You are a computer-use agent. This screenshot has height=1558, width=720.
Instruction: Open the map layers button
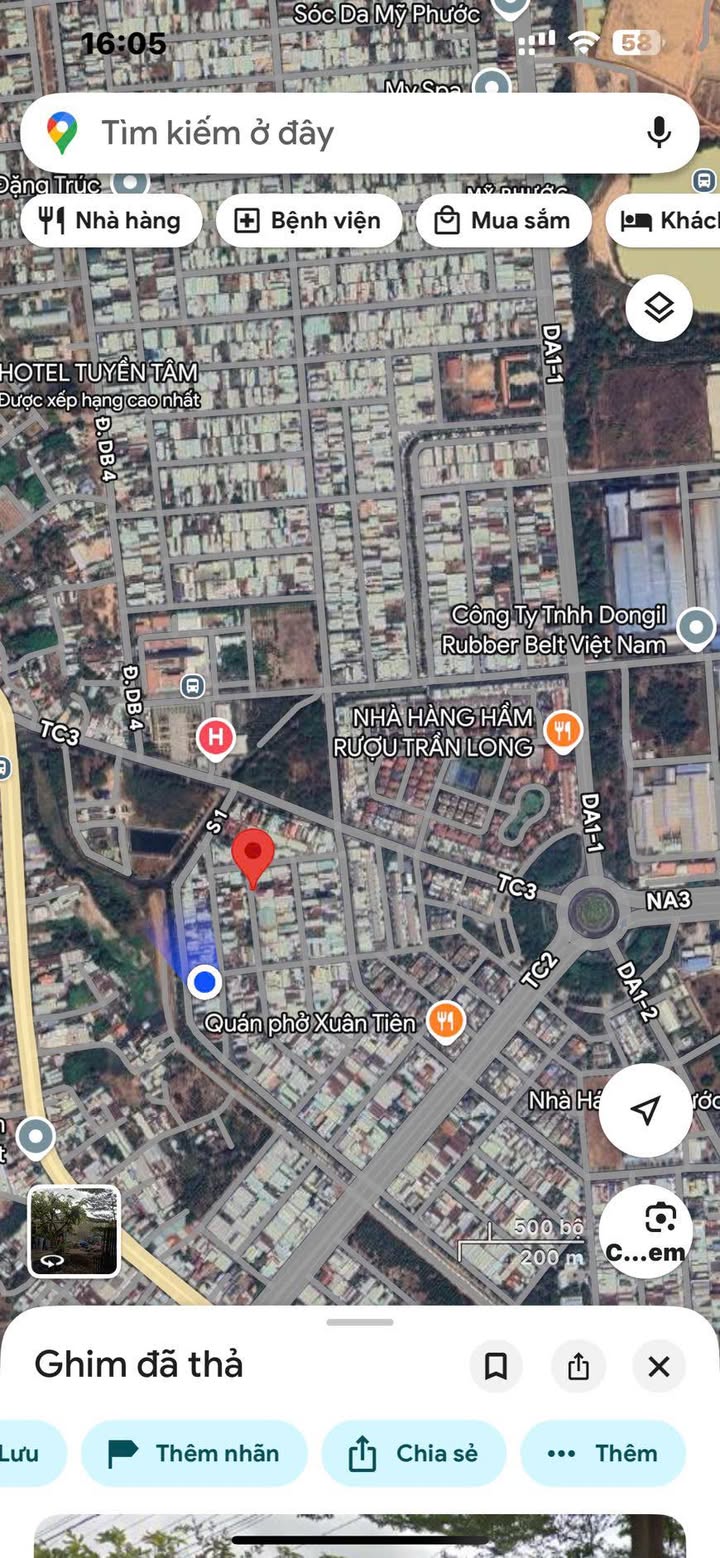[659, 308]
